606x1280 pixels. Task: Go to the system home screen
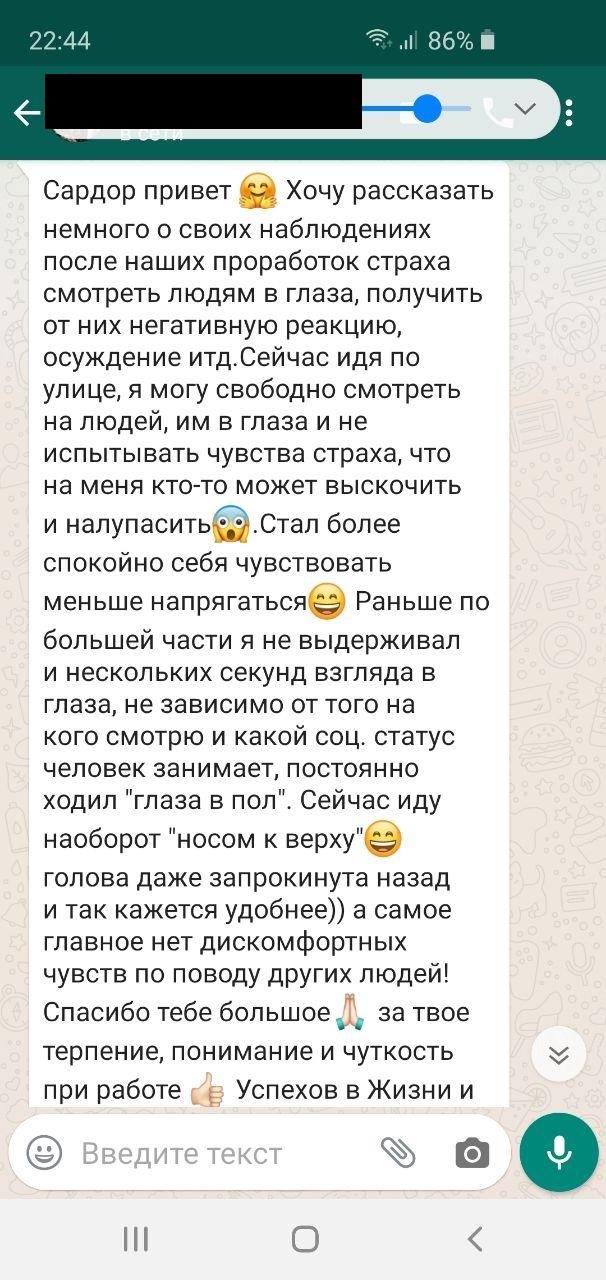304,1239
